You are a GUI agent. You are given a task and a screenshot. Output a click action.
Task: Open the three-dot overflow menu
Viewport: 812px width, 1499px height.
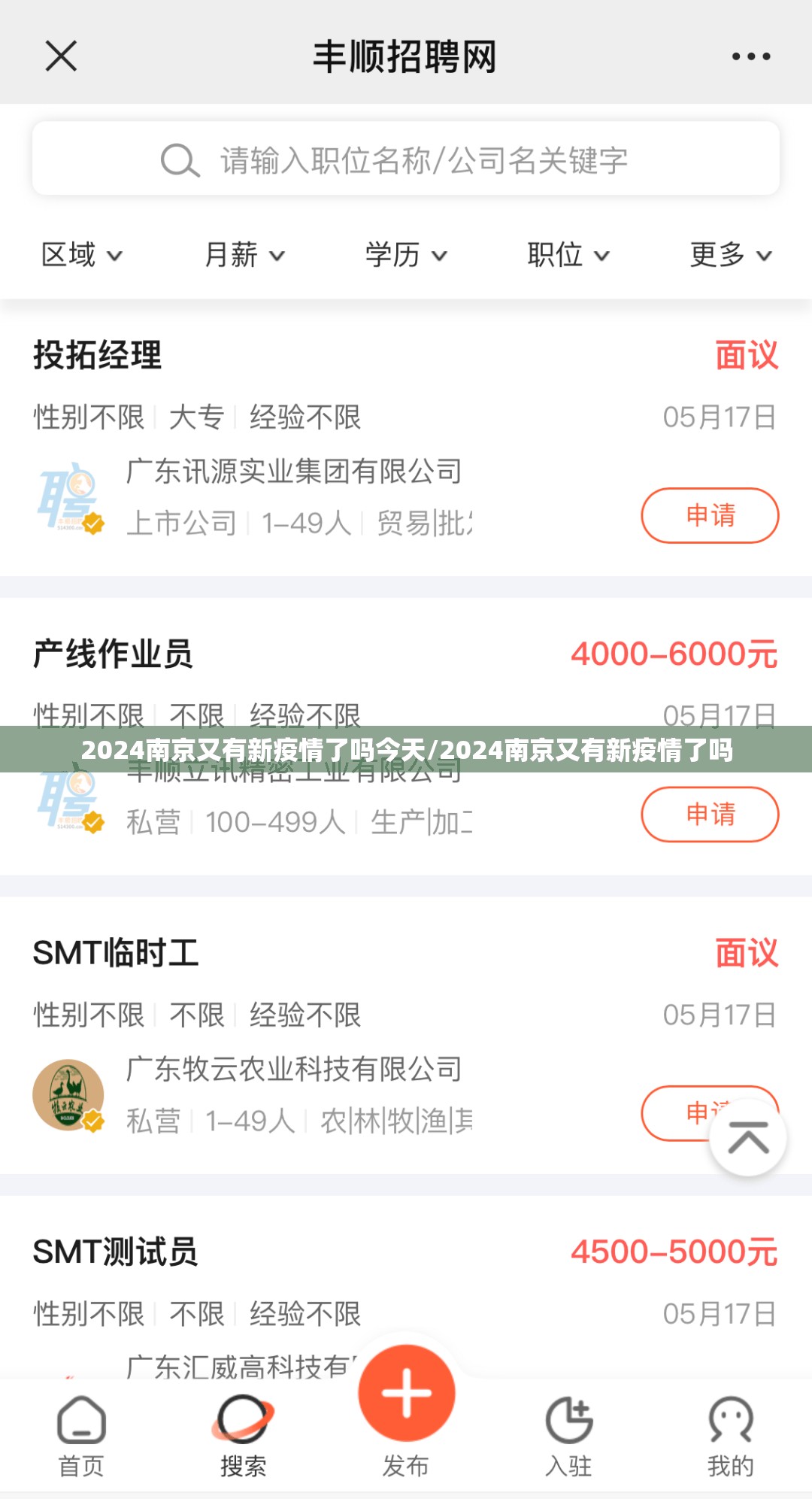pos(750,56)
